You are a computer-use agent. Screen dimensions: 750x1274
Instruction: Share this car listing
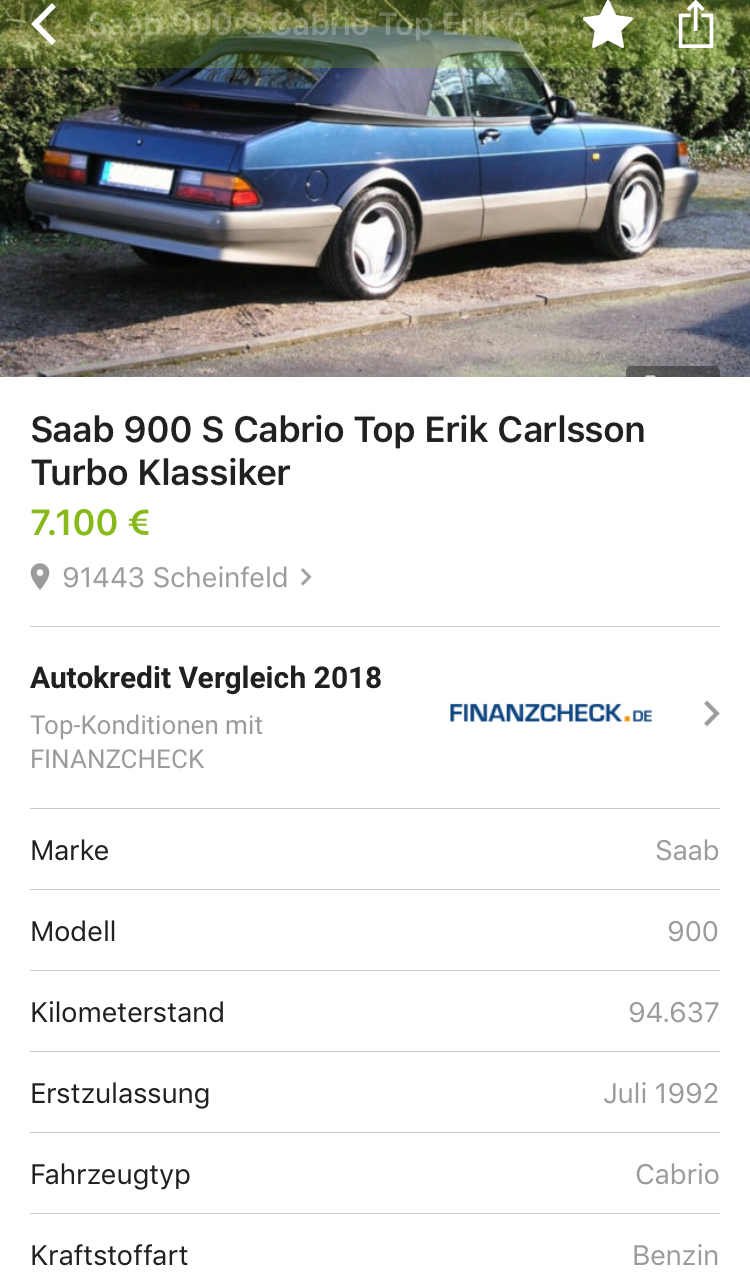coord(696,24)
